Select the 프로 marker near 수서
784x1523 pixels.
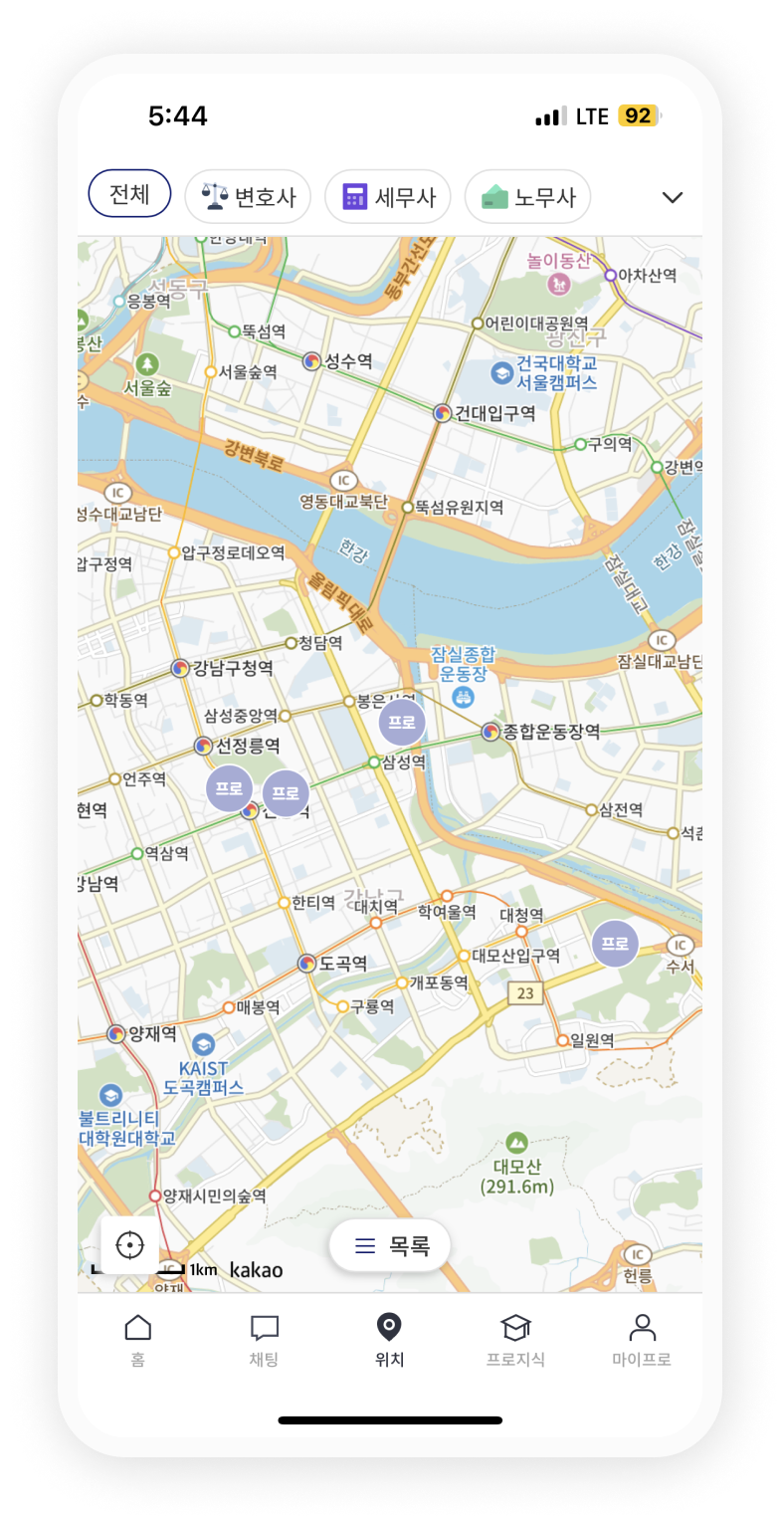[x=615, y=943]
